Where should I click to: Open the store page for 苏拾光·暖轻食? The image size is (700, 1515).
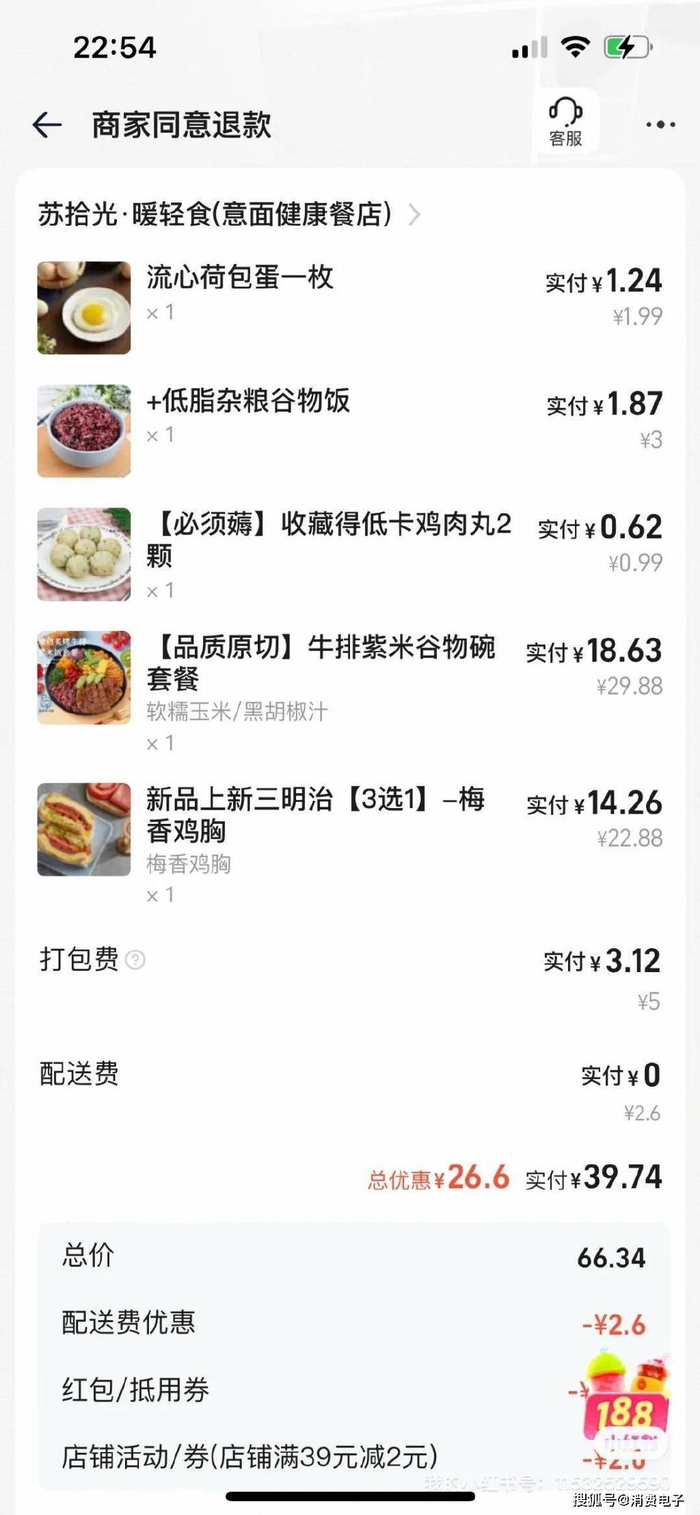pyautogui.click(x=228, y=214)
